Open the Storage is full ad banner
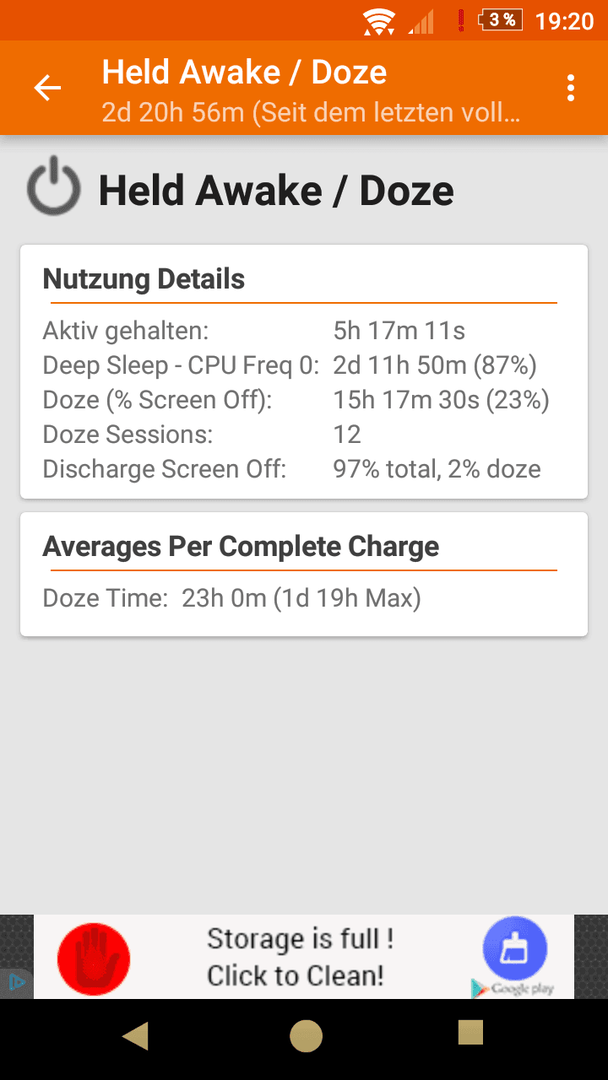This screenshot has width=608, height=1080. (x=304, y=957)
